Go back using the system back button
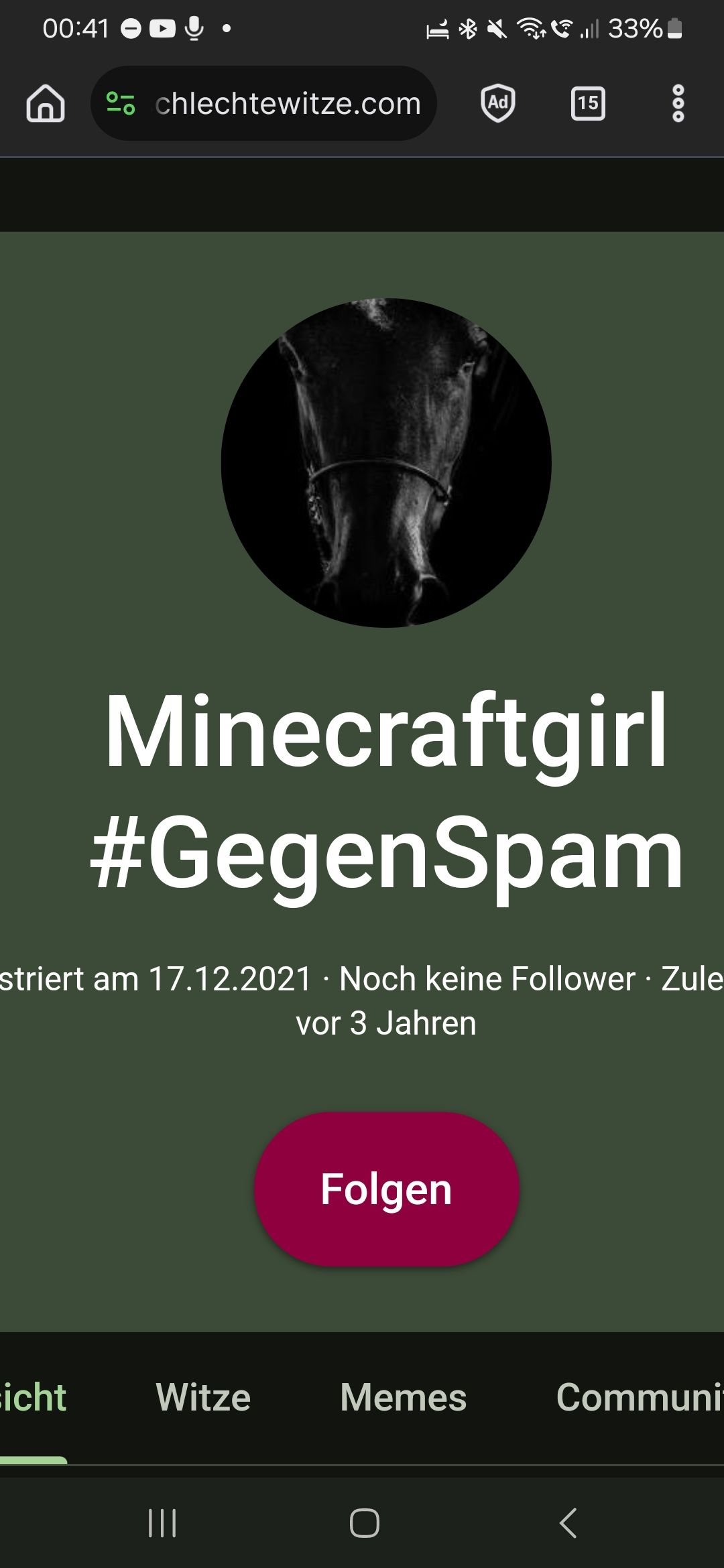Viewport: 724px width, 1568px height. (x=568, y=1523)
